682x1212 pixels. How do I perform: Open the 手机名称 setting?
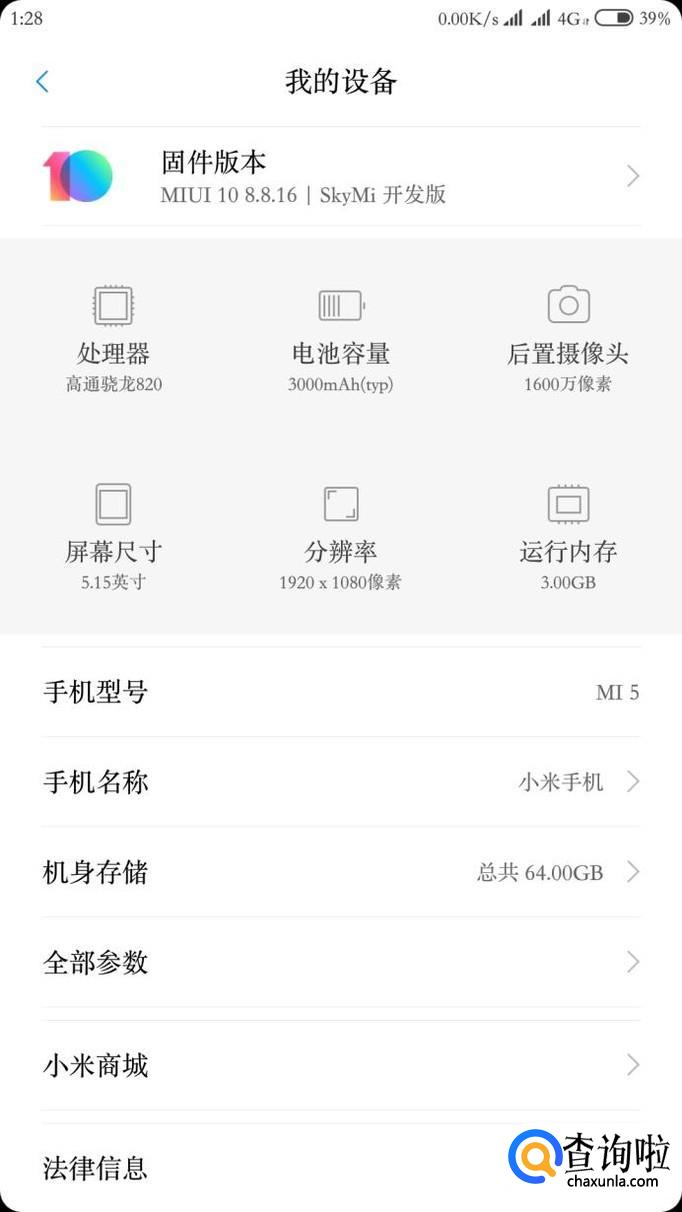point(340,782)
